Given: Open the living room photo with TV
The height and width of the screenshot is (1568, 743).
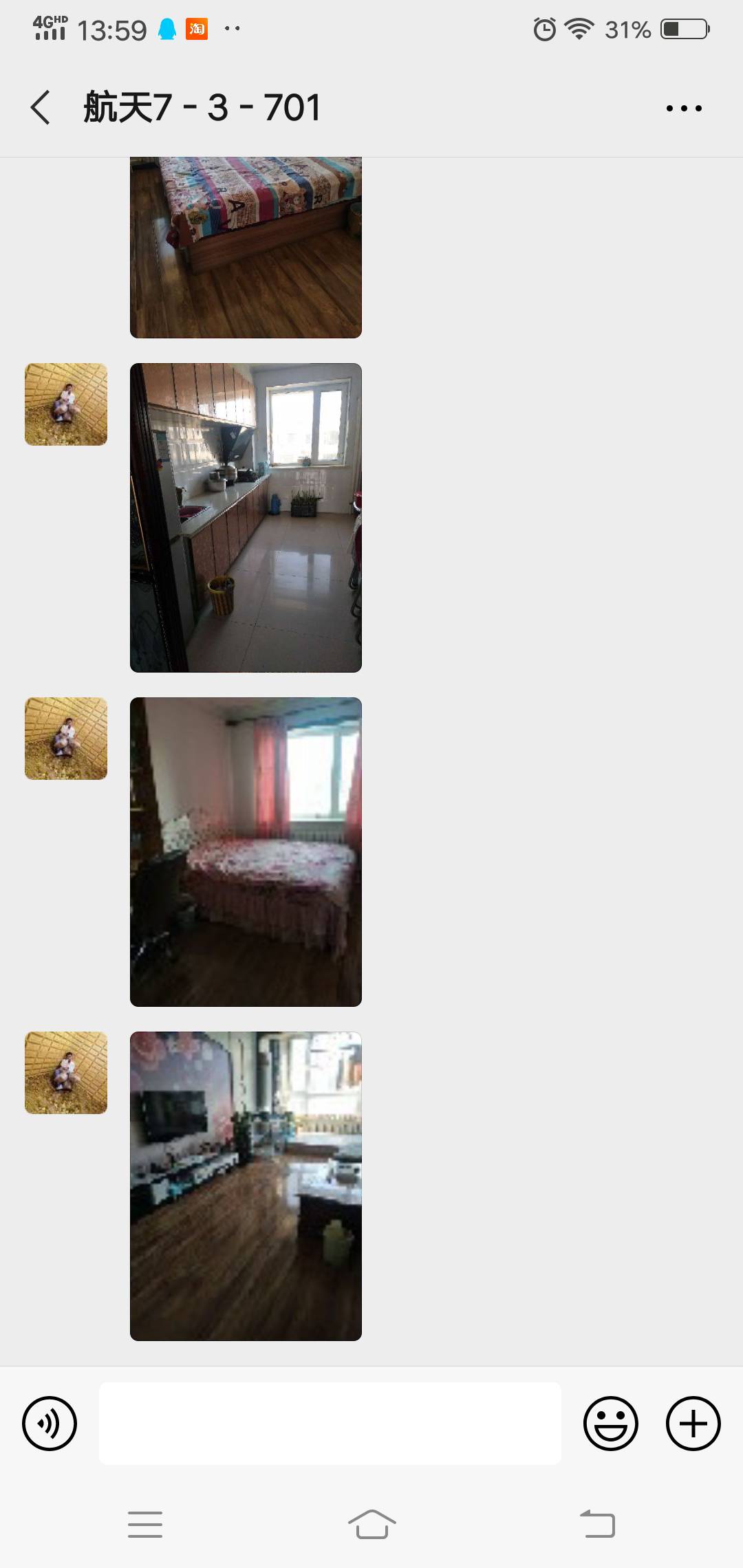Looking at the screenshot, I should click(246, 1186).
